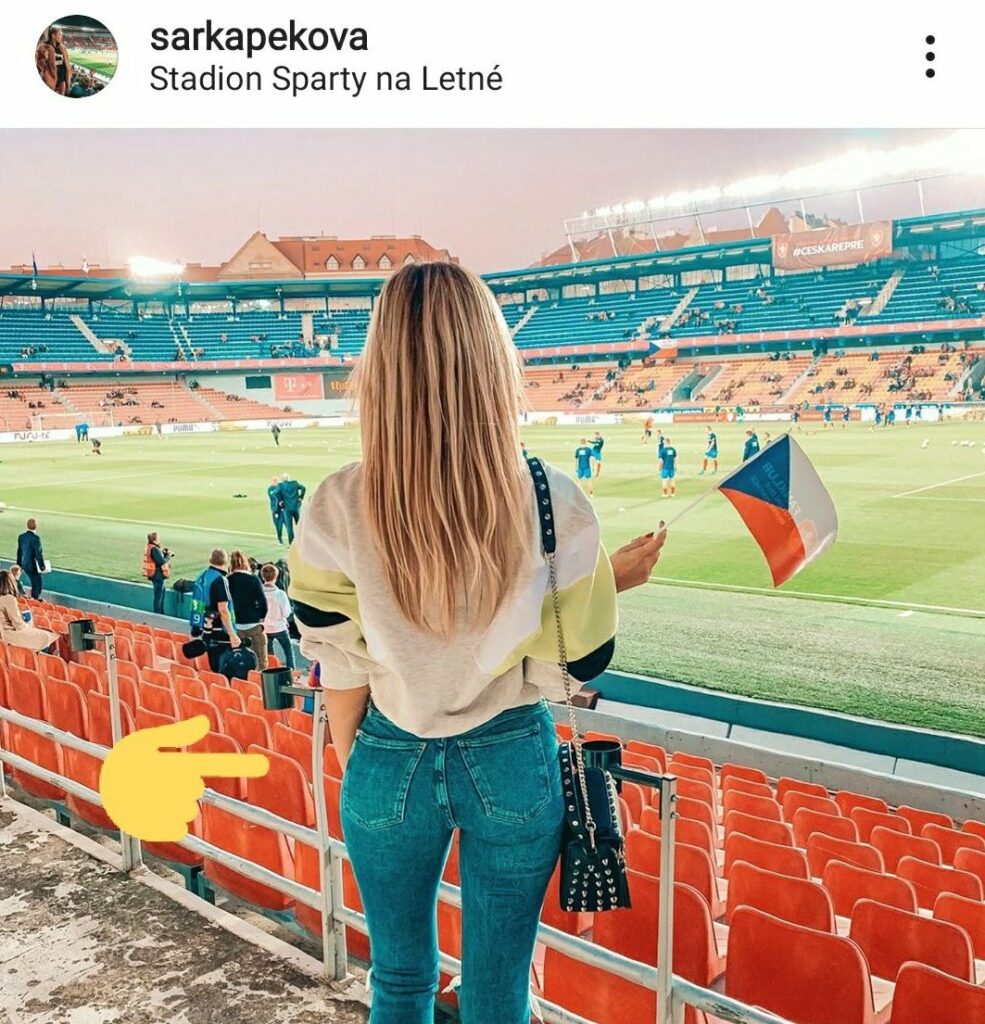Tap the sarkapekova username
This screenshot has width=985, height=1024.
258,37
